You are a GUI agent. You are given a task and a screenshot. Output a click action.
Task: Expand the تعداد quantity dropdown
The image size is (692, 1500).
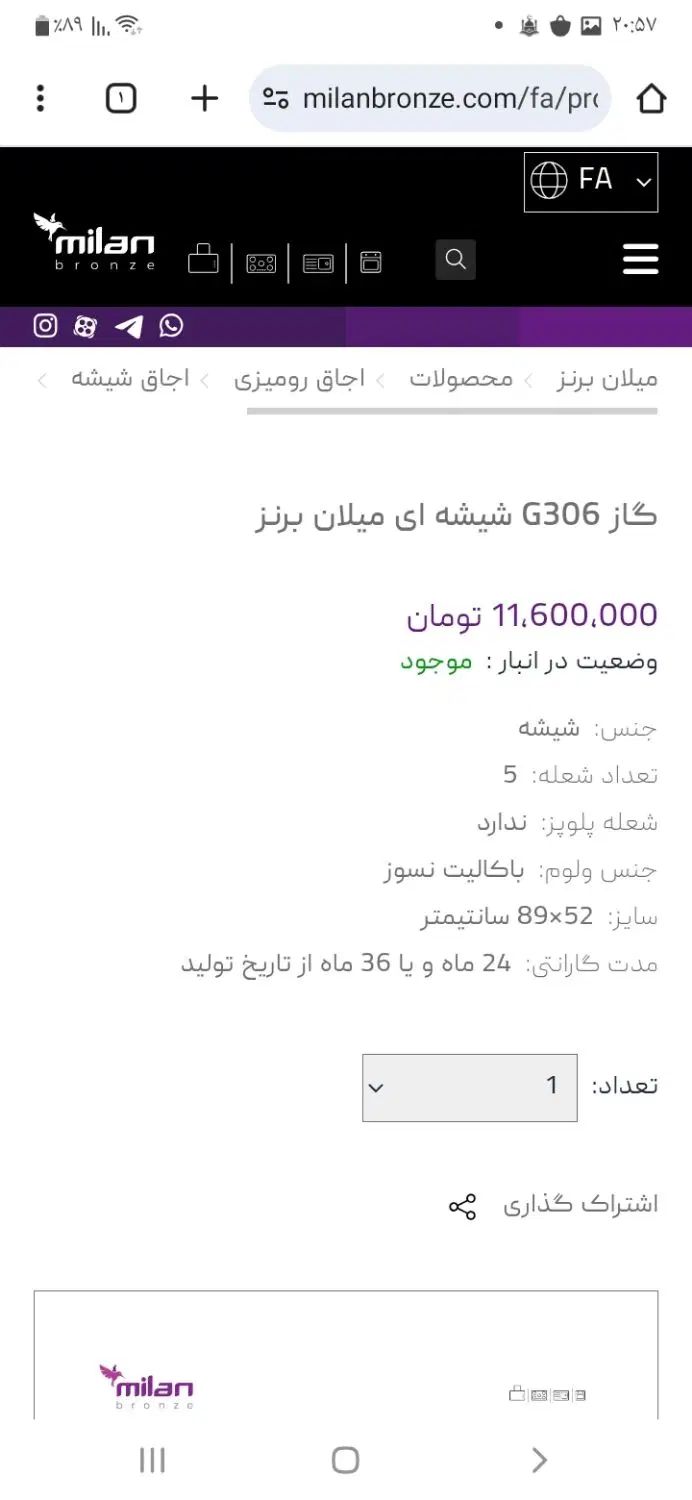469,1087
